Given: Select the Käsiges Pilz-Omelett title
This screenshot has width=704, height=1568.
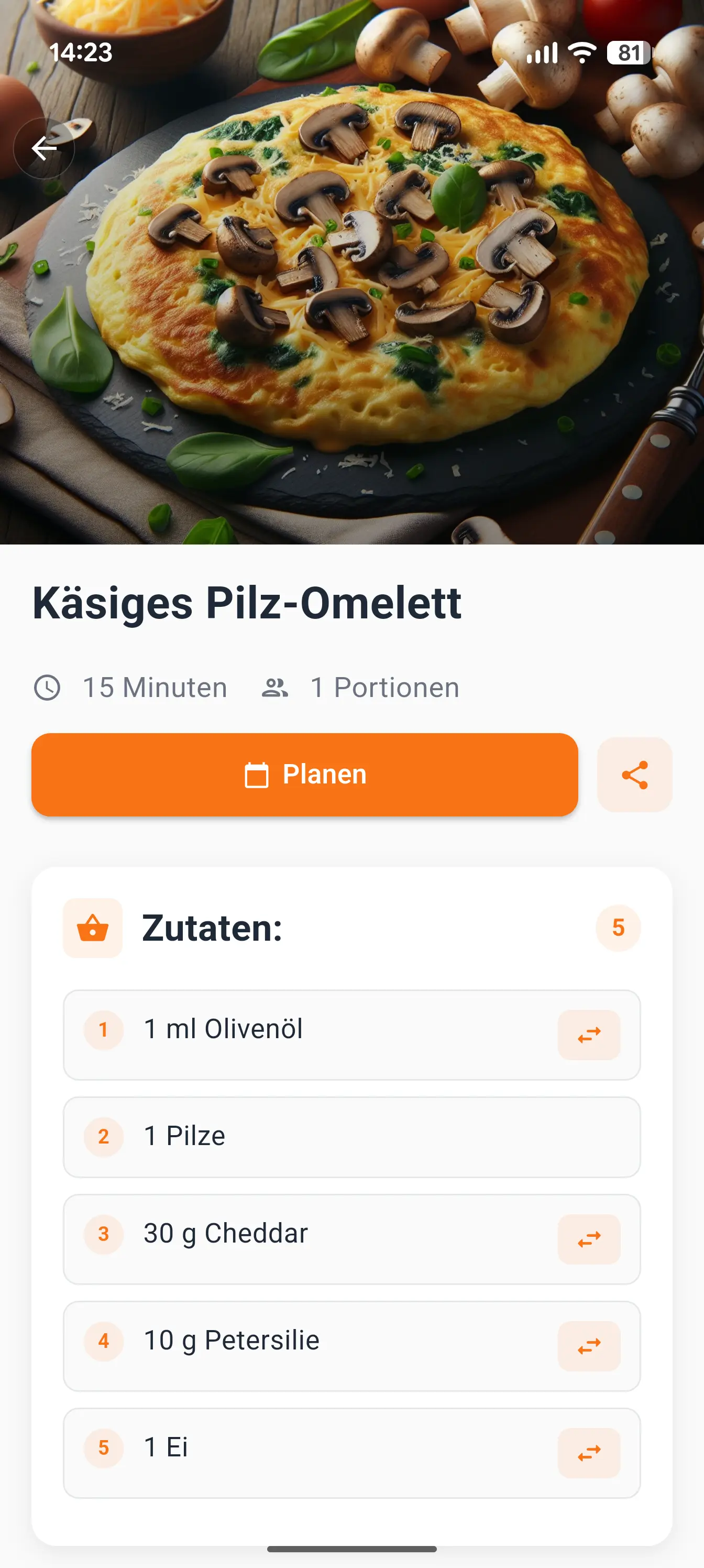Looking at the screenshot, I should click(x=247, y=603).
